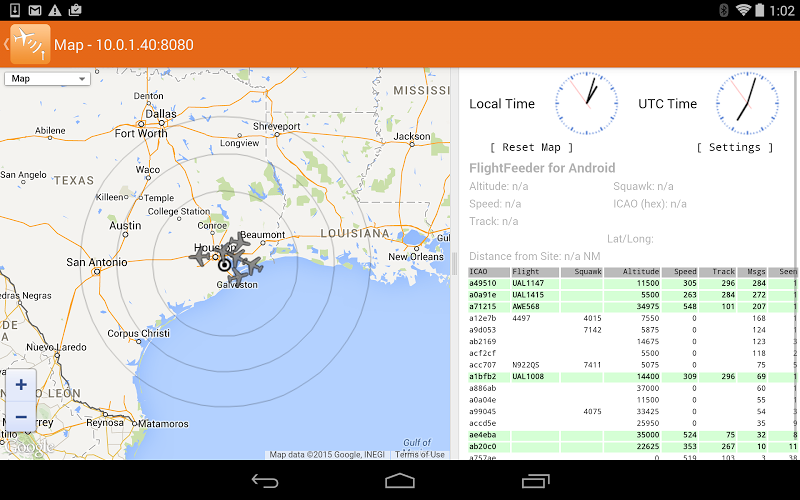This screenshot has height=500, width=800.
Task: Open the Map type dropdown
Action: coord(48,78)
